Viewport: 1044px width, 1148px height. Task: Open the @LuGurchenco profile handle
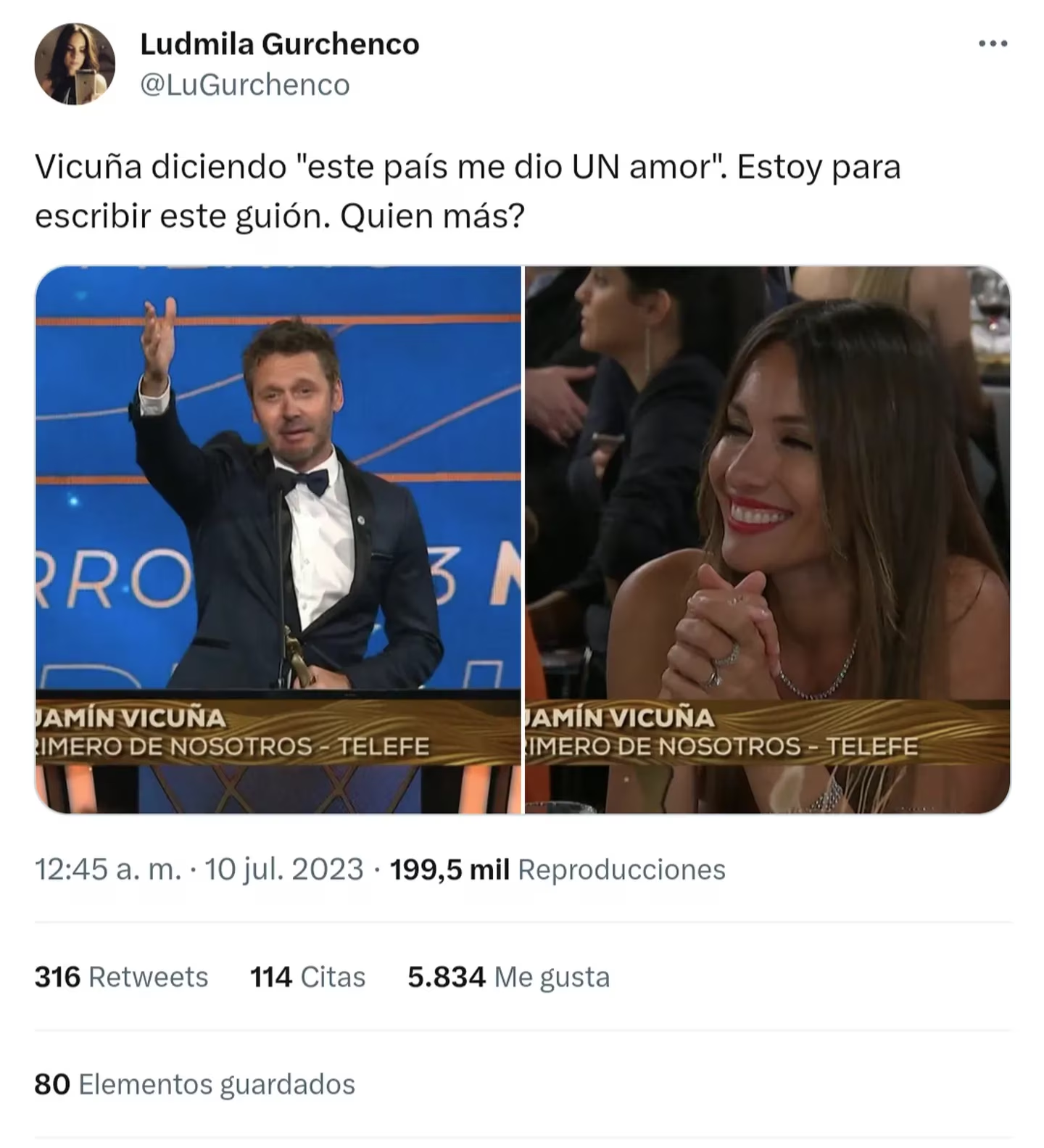tap(244, 85)
